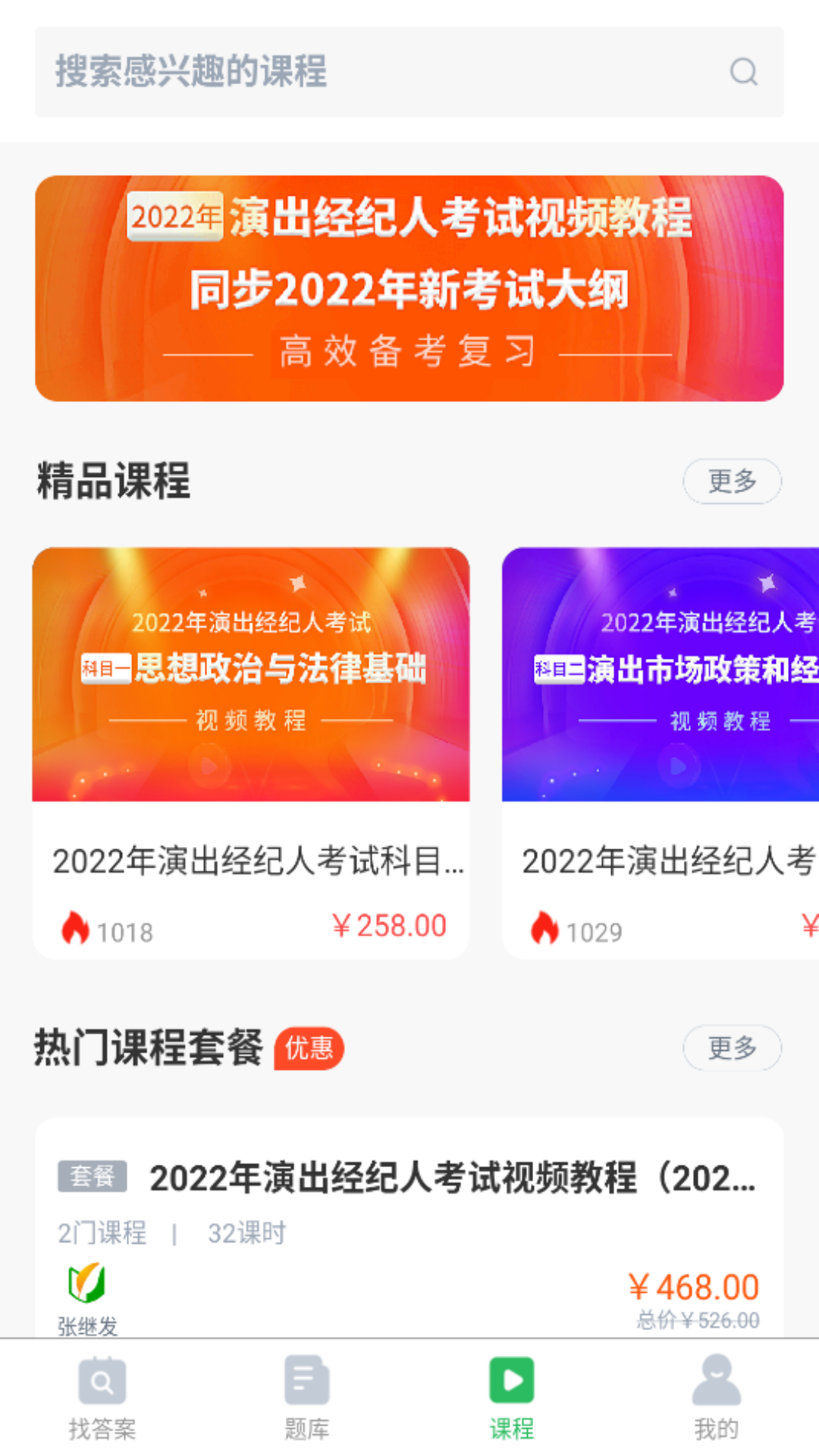Tap play button on 演出市场政策 course card
The width and height of the screenshot is (819, 1456).
coord(676,767)
